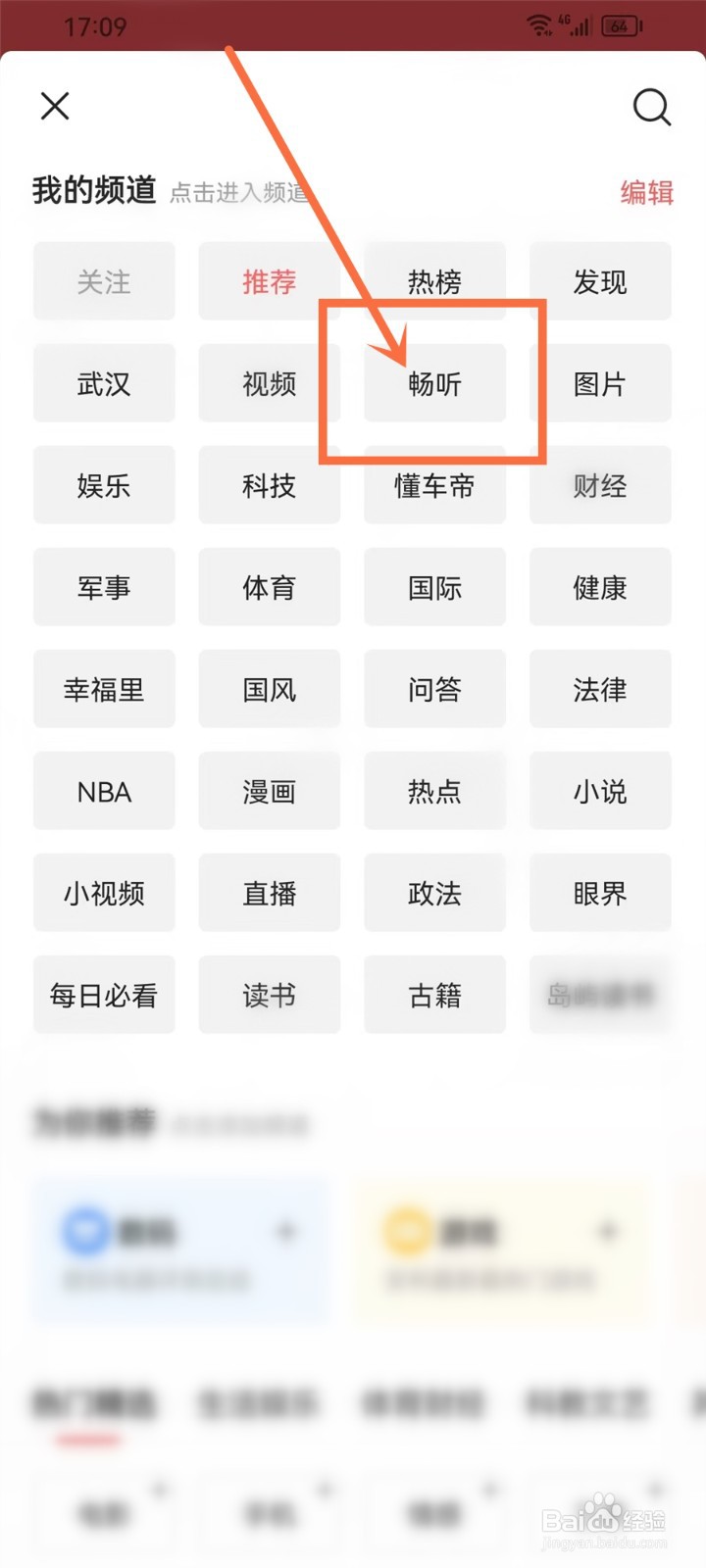
Task: Select the 古籍 channel
Action: [x=434, y=995]
